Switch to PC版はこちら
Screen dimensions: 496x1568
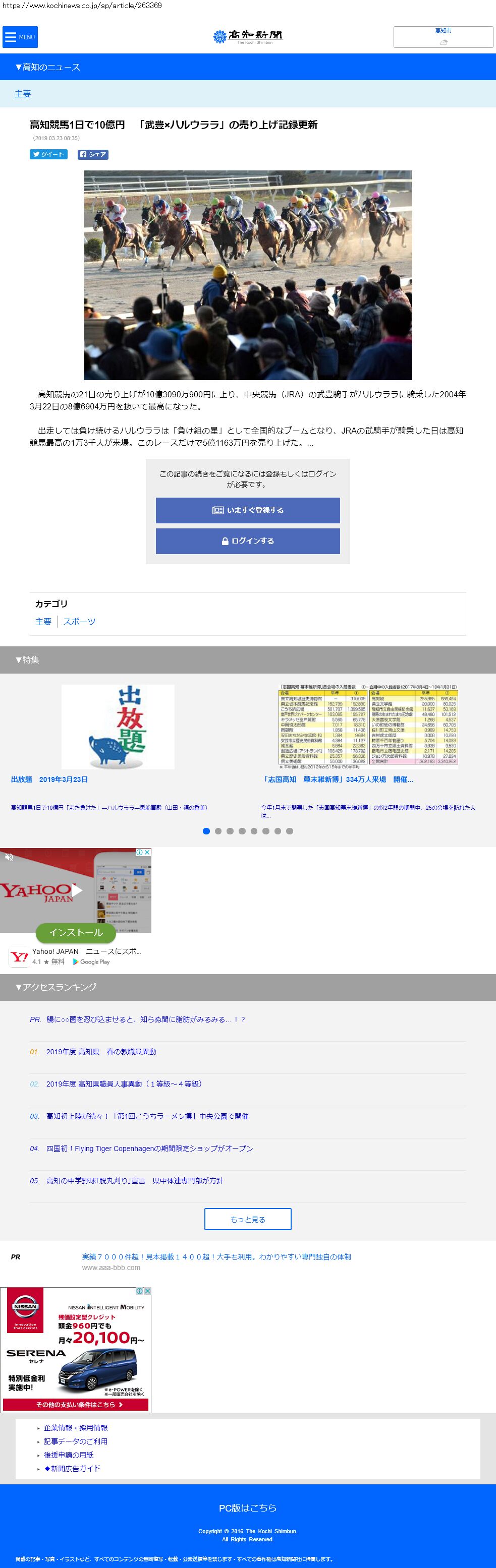(247, 1507)
